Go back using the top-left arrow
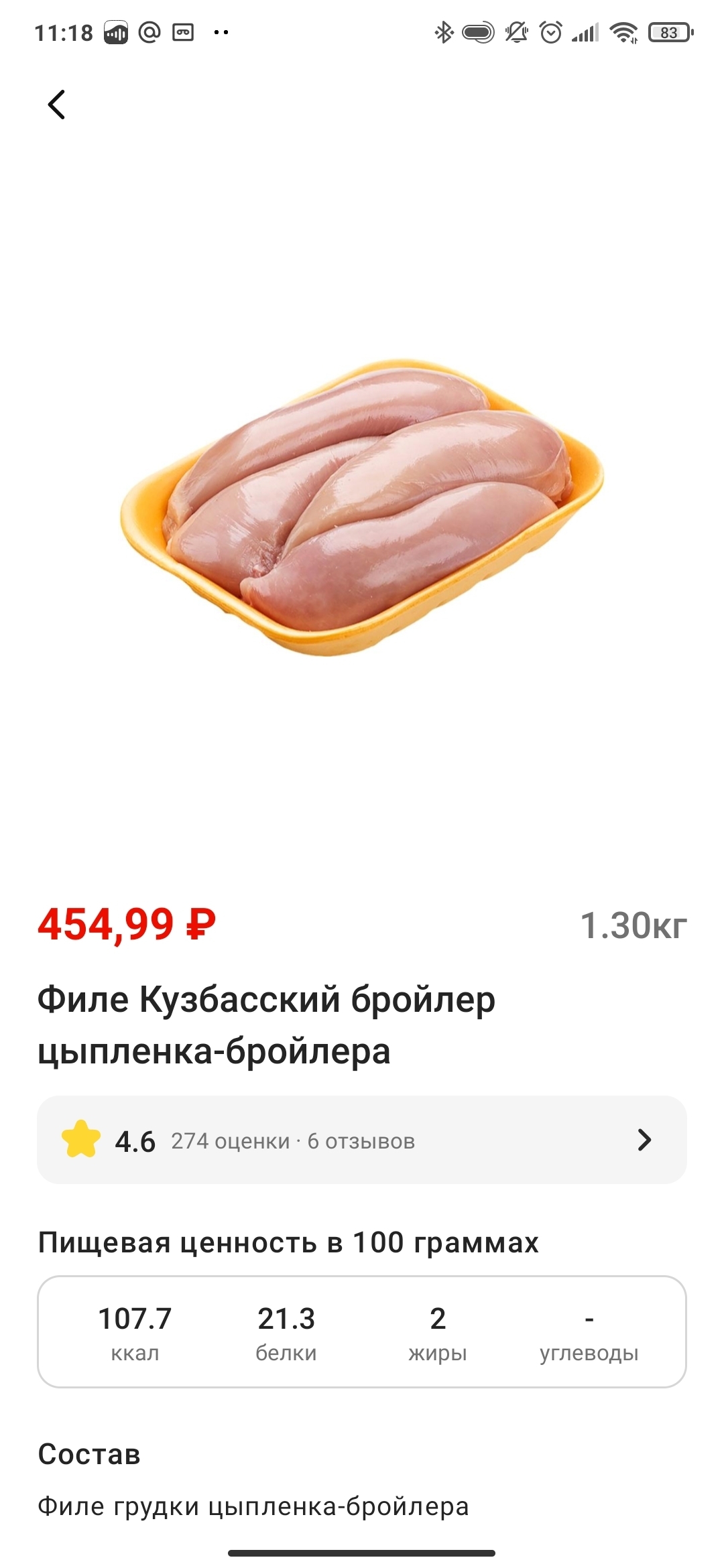This screenshot has width=724, height=1568. click(57, 105)
